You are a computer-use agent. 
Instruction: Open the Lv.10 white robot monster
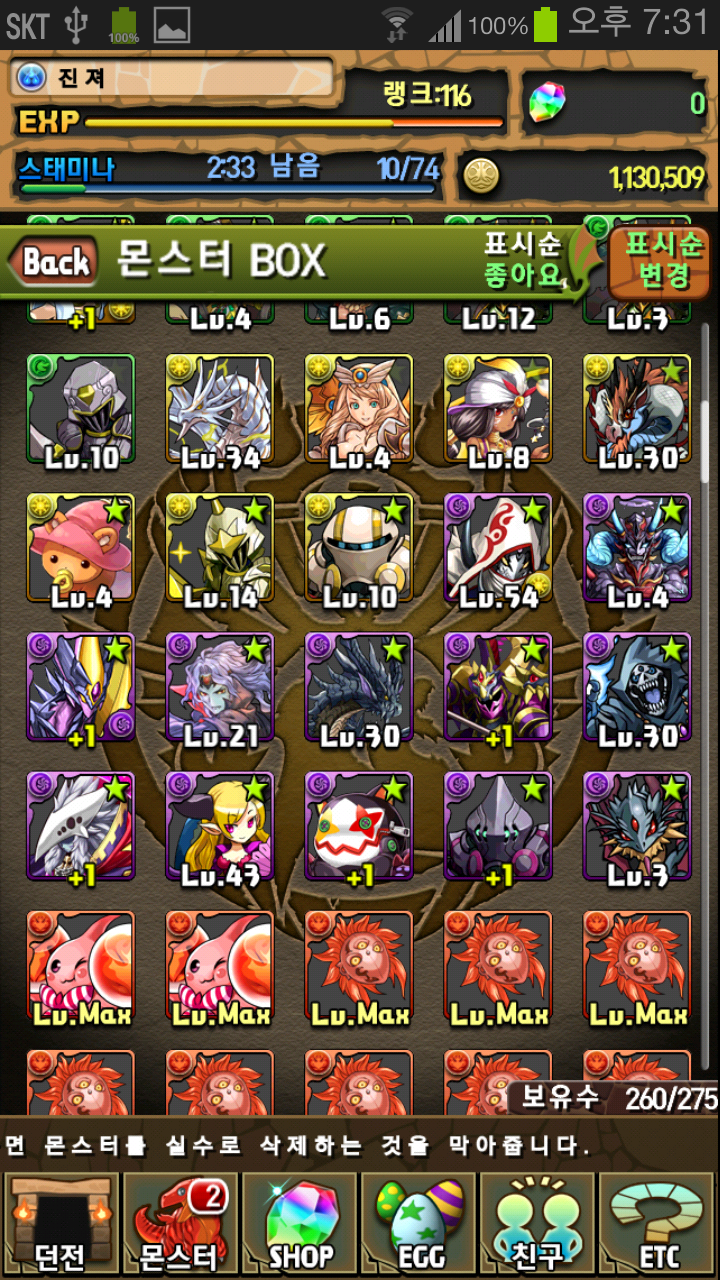coord(358,548)
